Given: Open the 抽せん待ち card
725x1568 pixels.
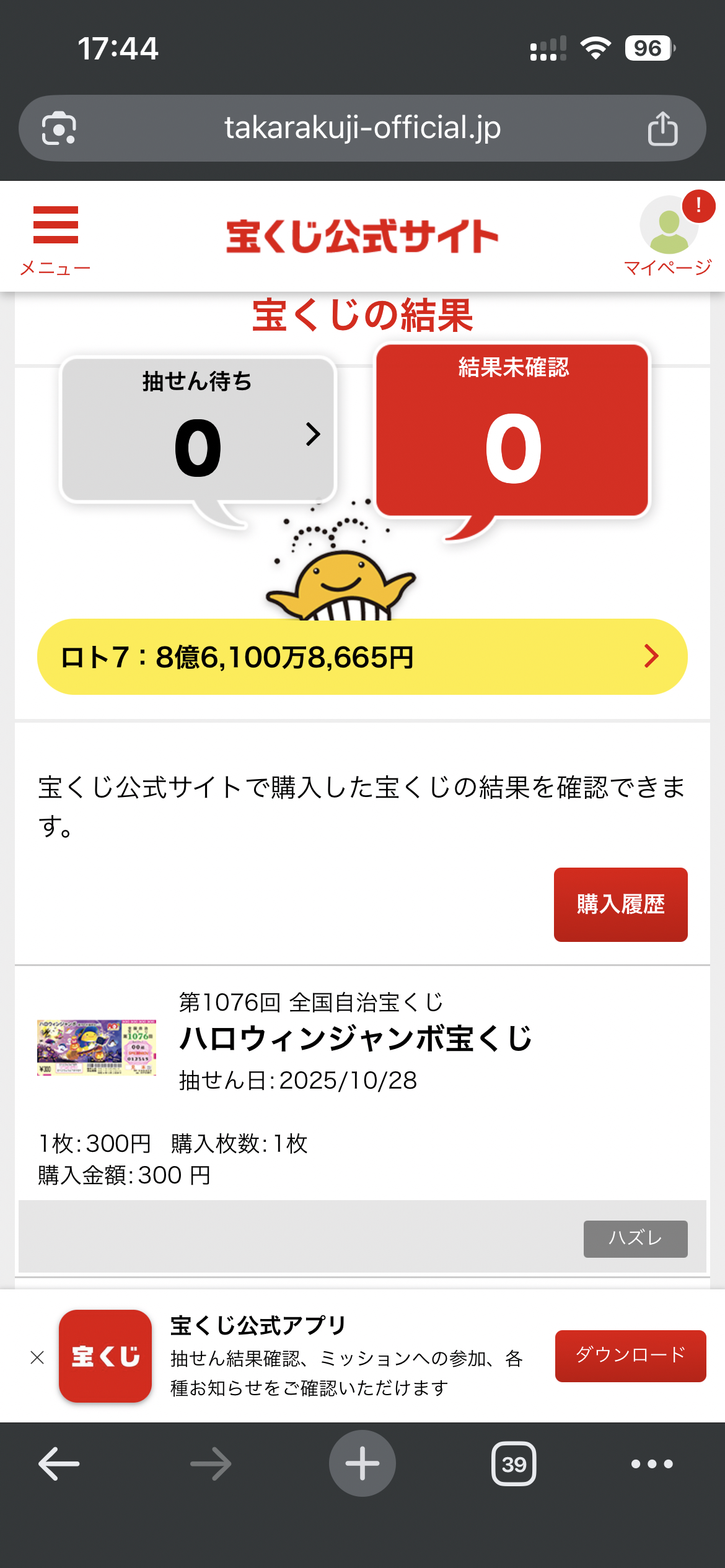Looking at the screenshot, I should click(198, 430).
